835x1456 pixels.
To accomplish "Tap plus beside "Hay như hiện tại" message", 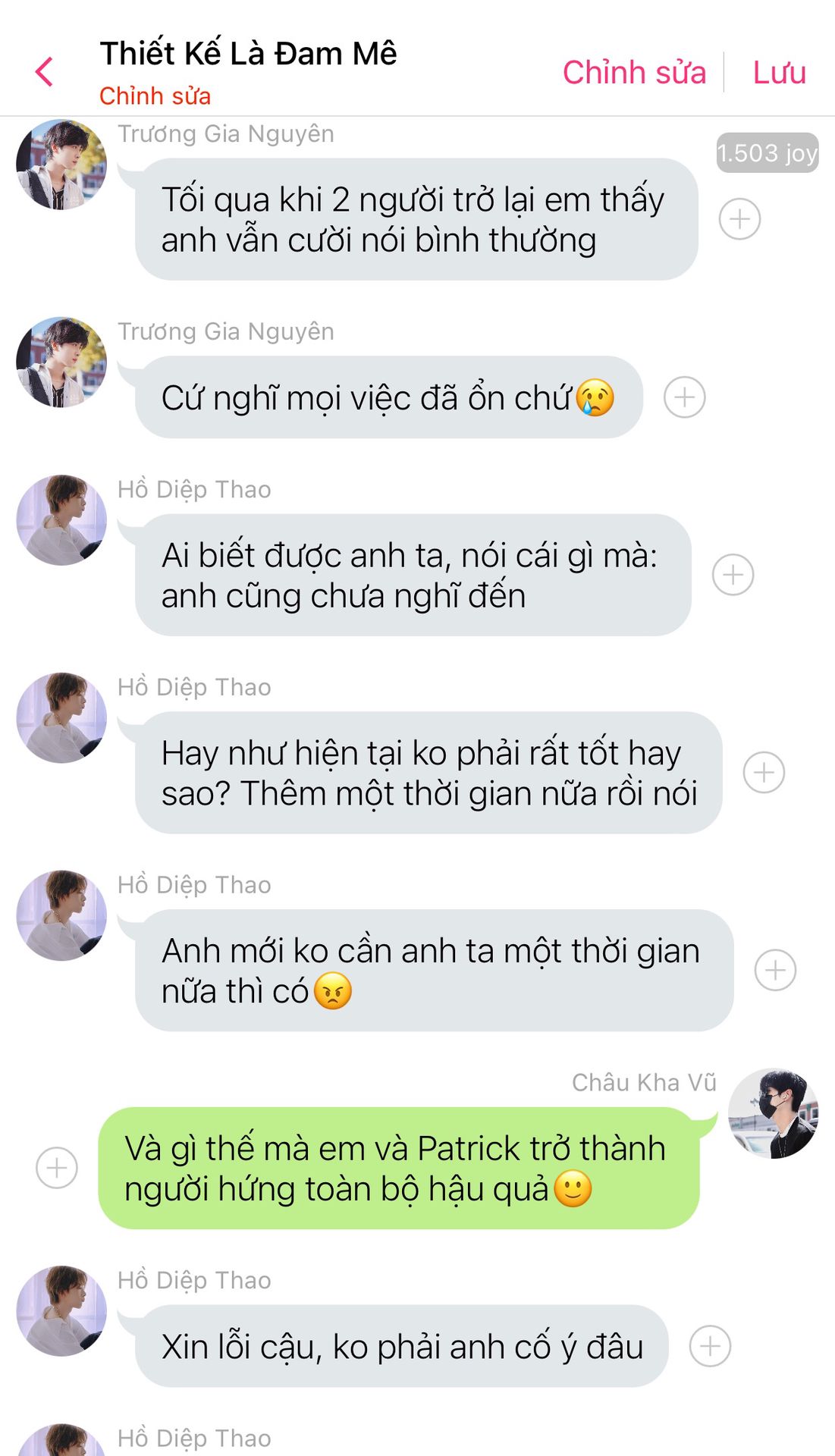I will click(x=764, y=773).
